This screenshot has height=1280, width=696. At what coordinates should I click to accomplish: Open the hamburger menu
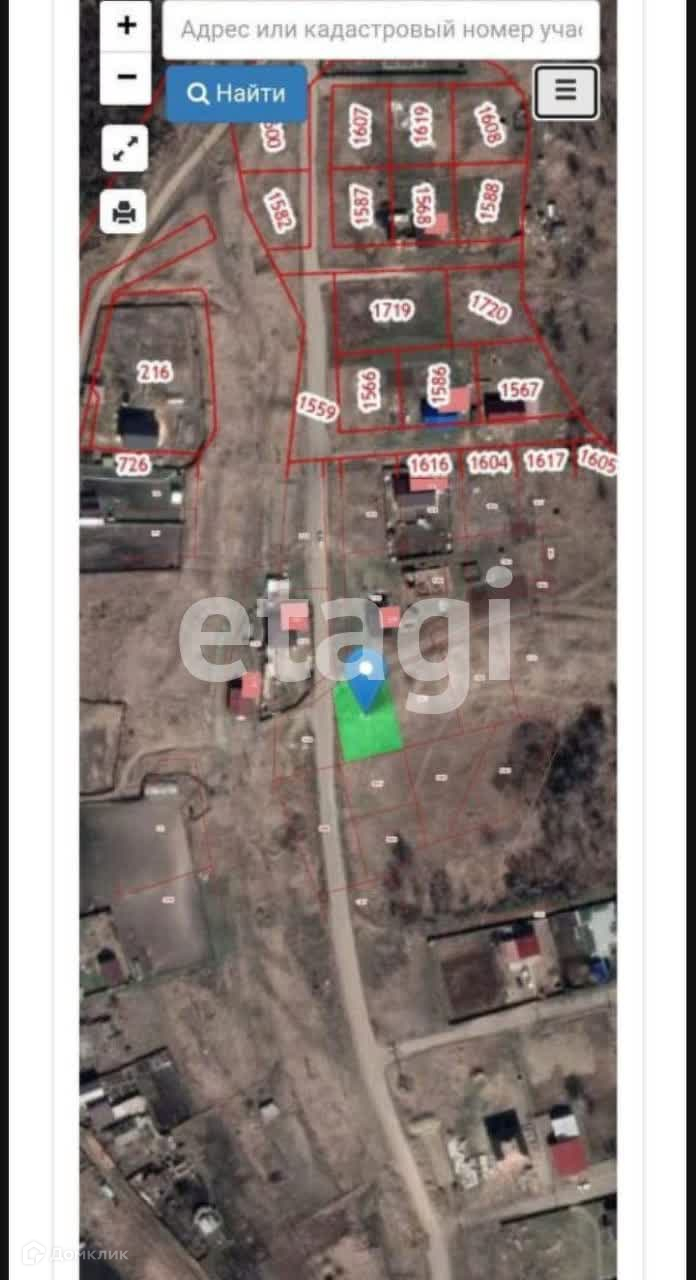coord(566,92)
